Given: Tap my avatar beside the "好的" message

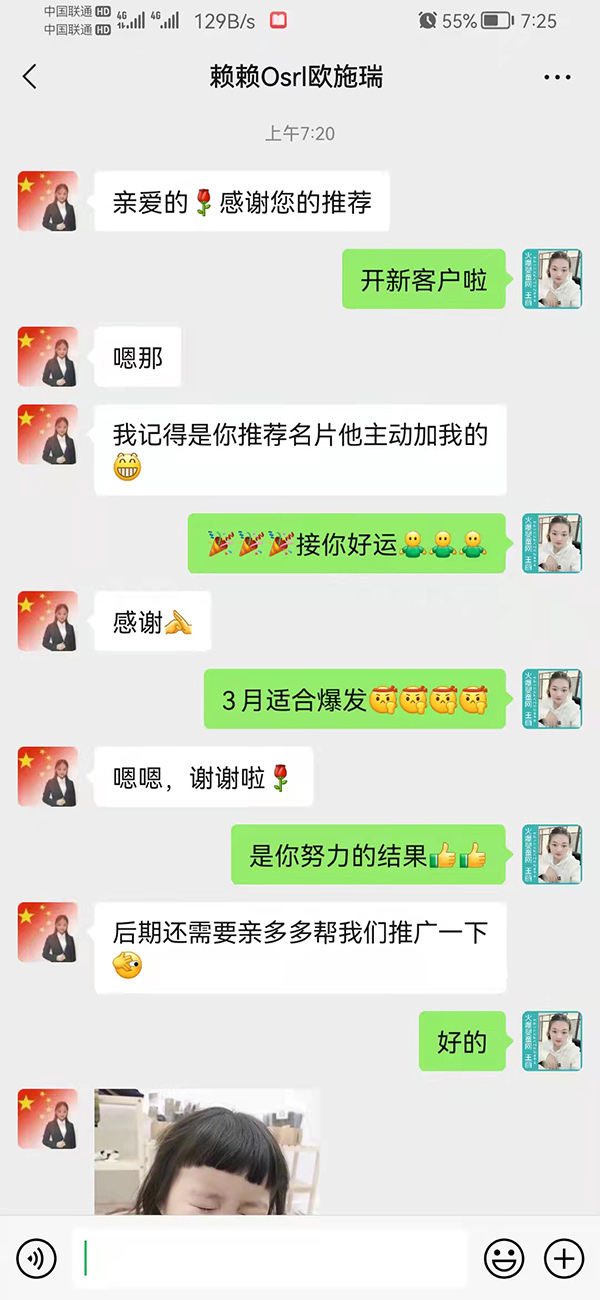Looking at the screenshot, I should (552, 1041).
